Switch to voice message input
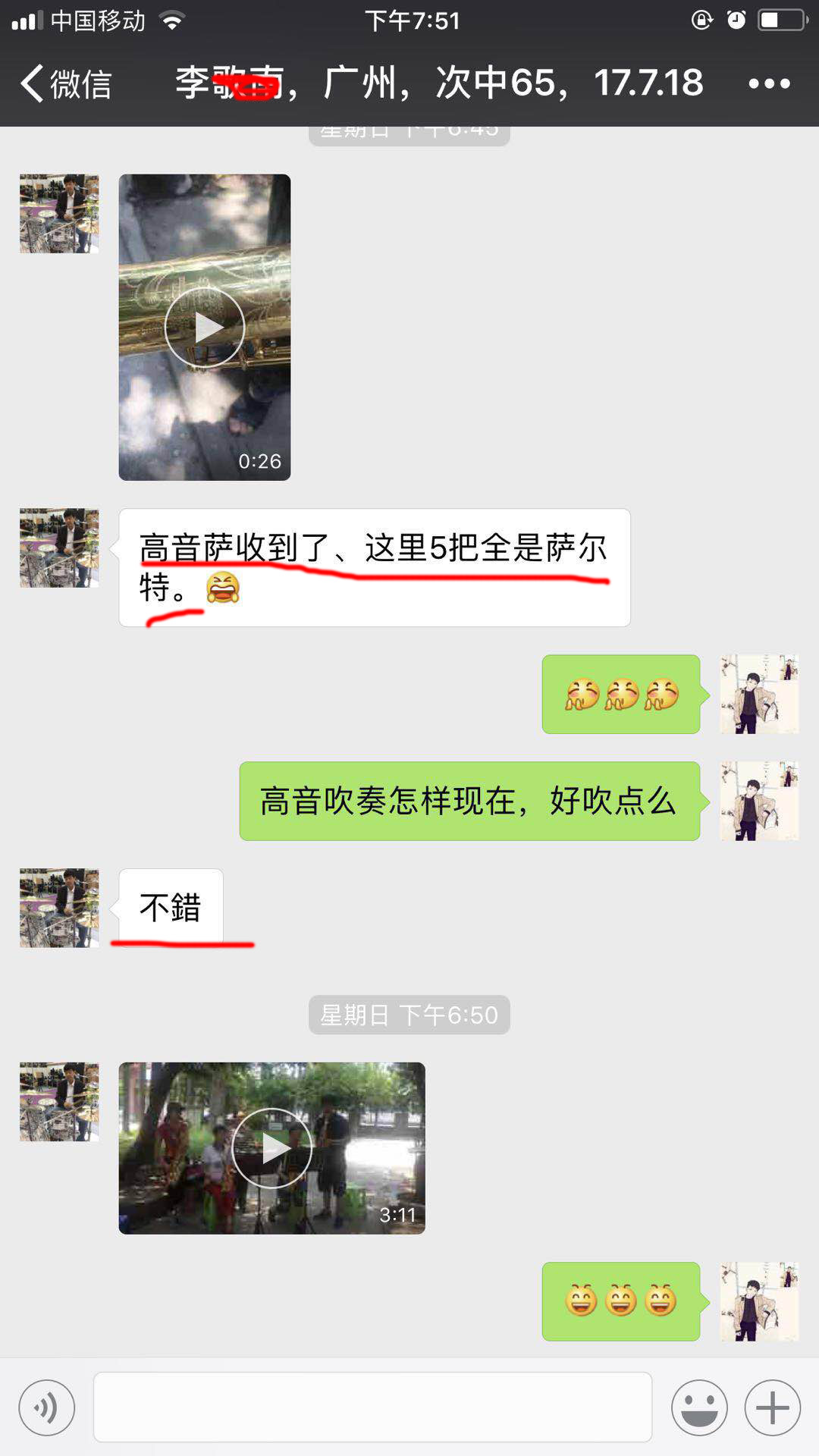The height and width of the screenshot is (1456, 819). (x=47, y=1407)
